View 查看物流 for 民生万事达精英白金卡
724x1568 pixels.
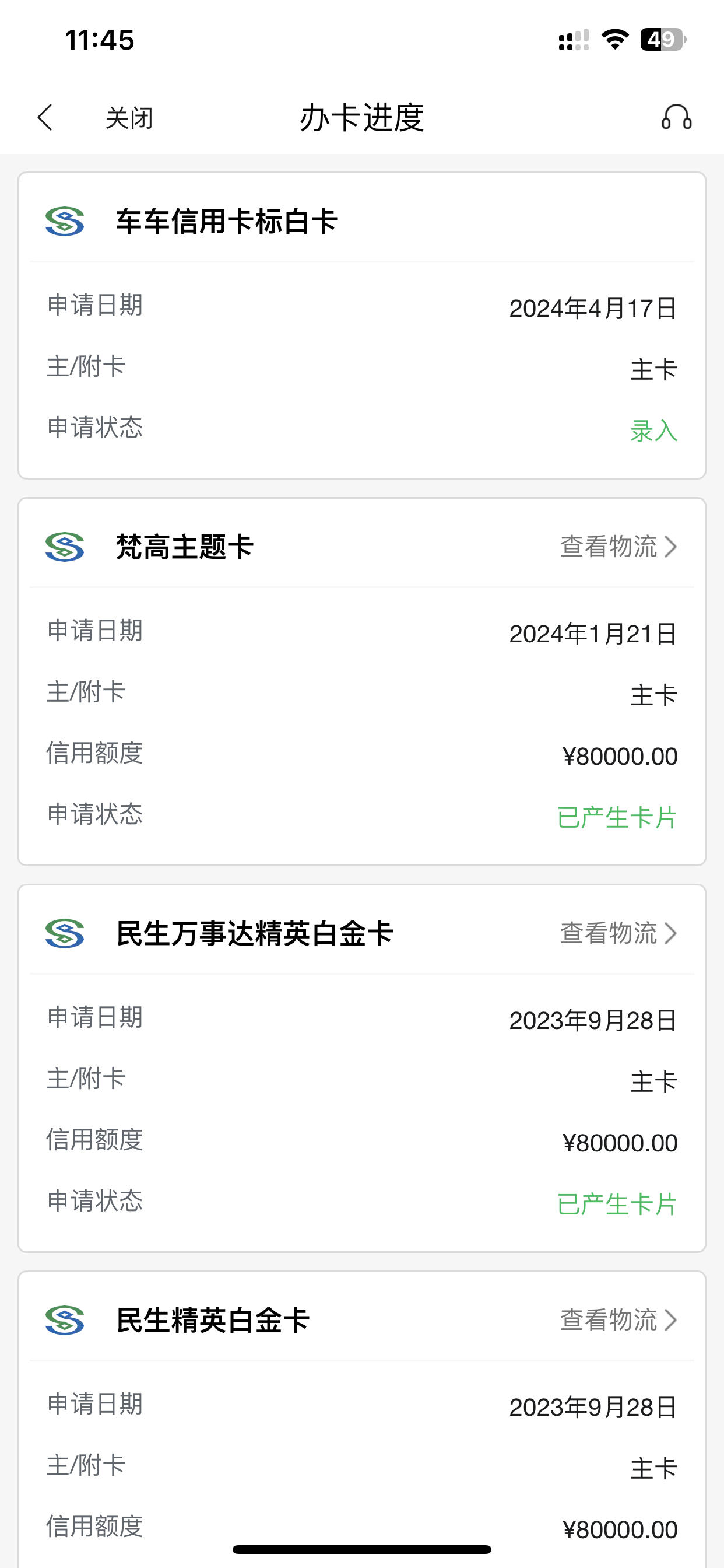tap(618, 933)
